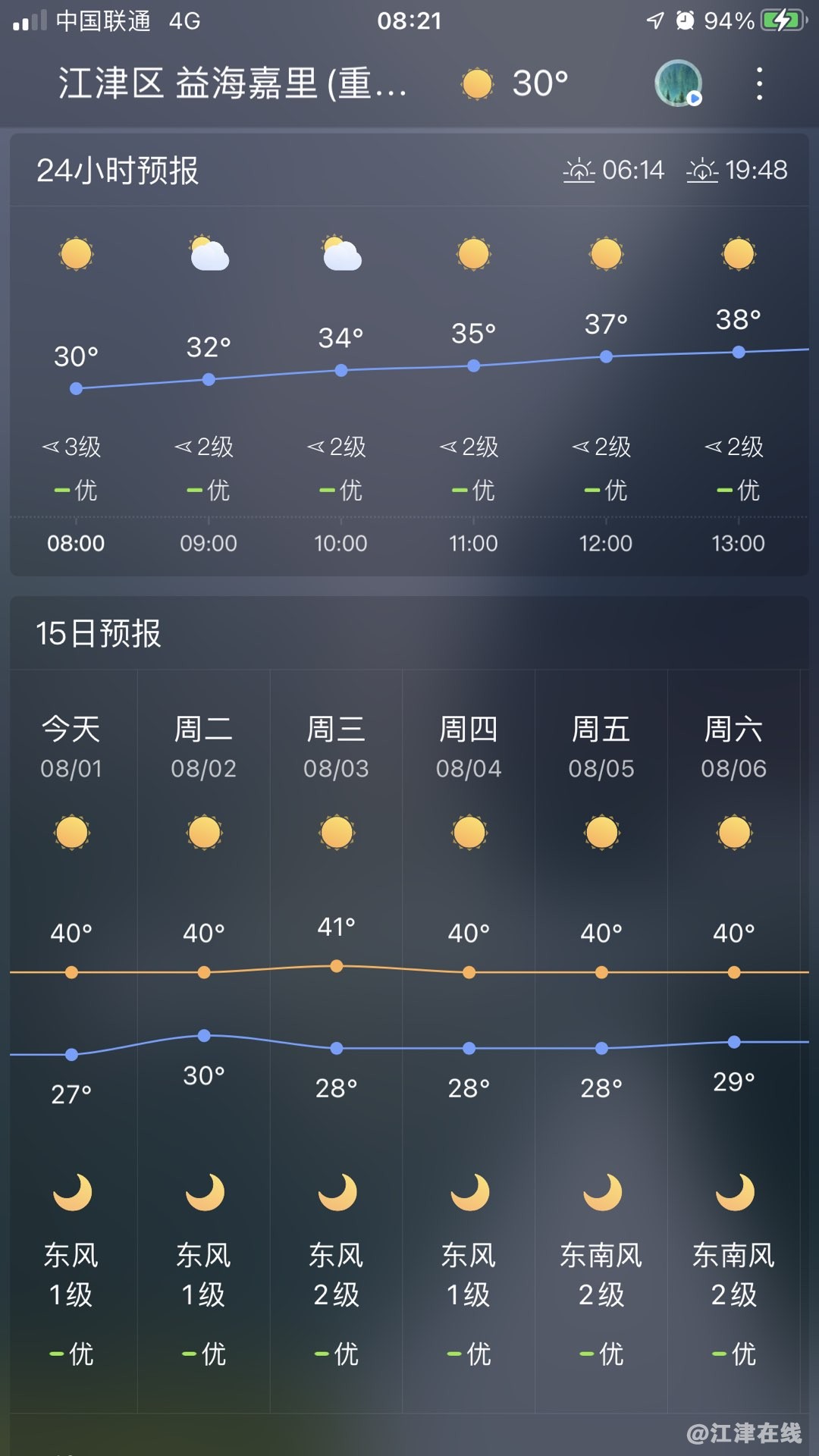Select the 08:00 hourly forecast entry
The height and width of the screenshot is (1456, 819).
76,543
